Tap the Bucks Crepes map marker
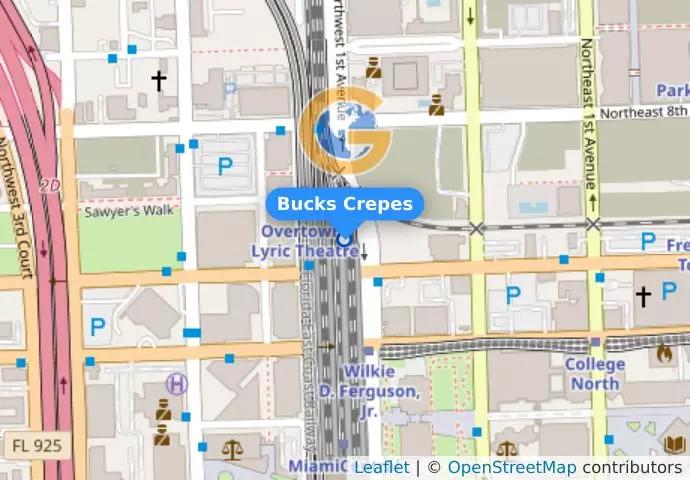This screenshot has width=690, height=480. coord(345,239)
